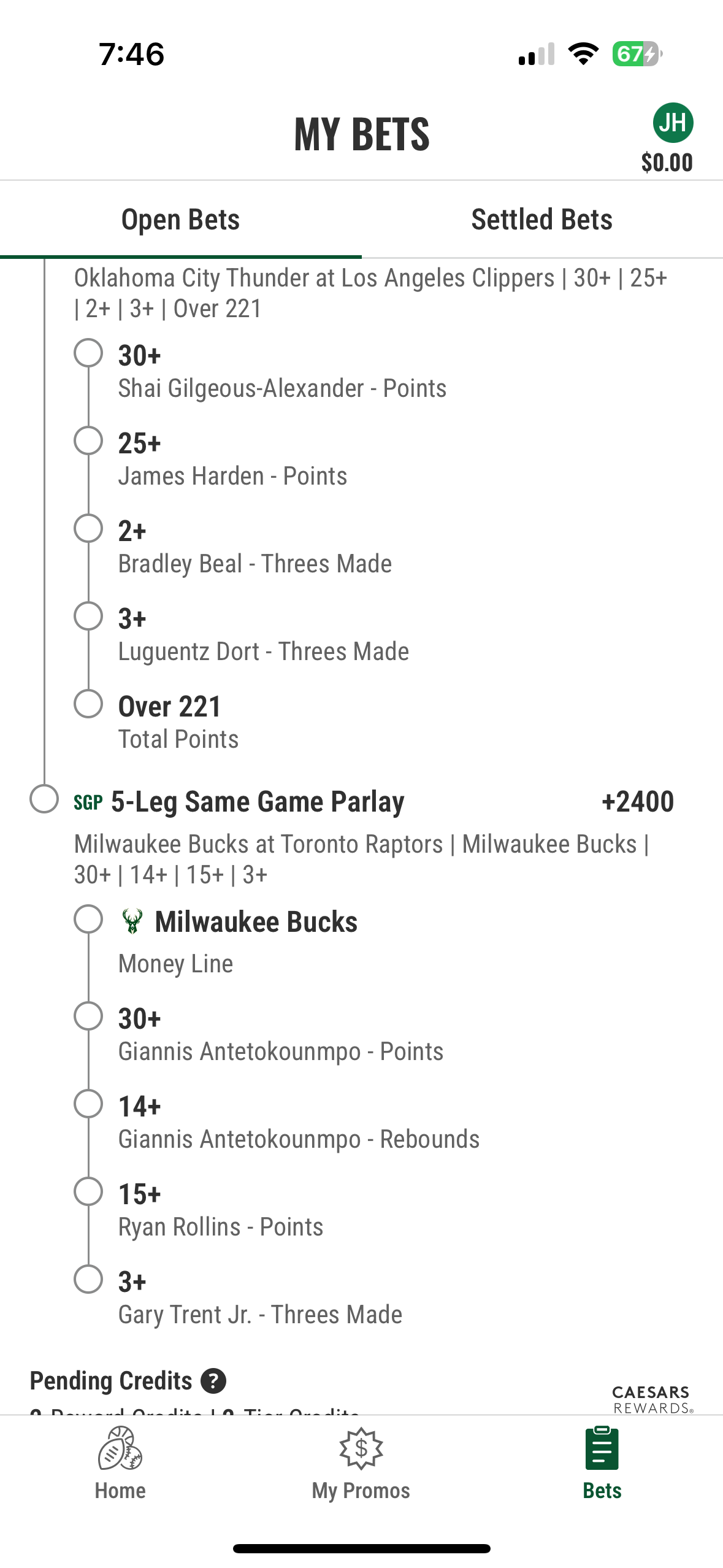Open the My Promos tab
This screenshot has height=1568, width=723.
[x=361, y=1464]
